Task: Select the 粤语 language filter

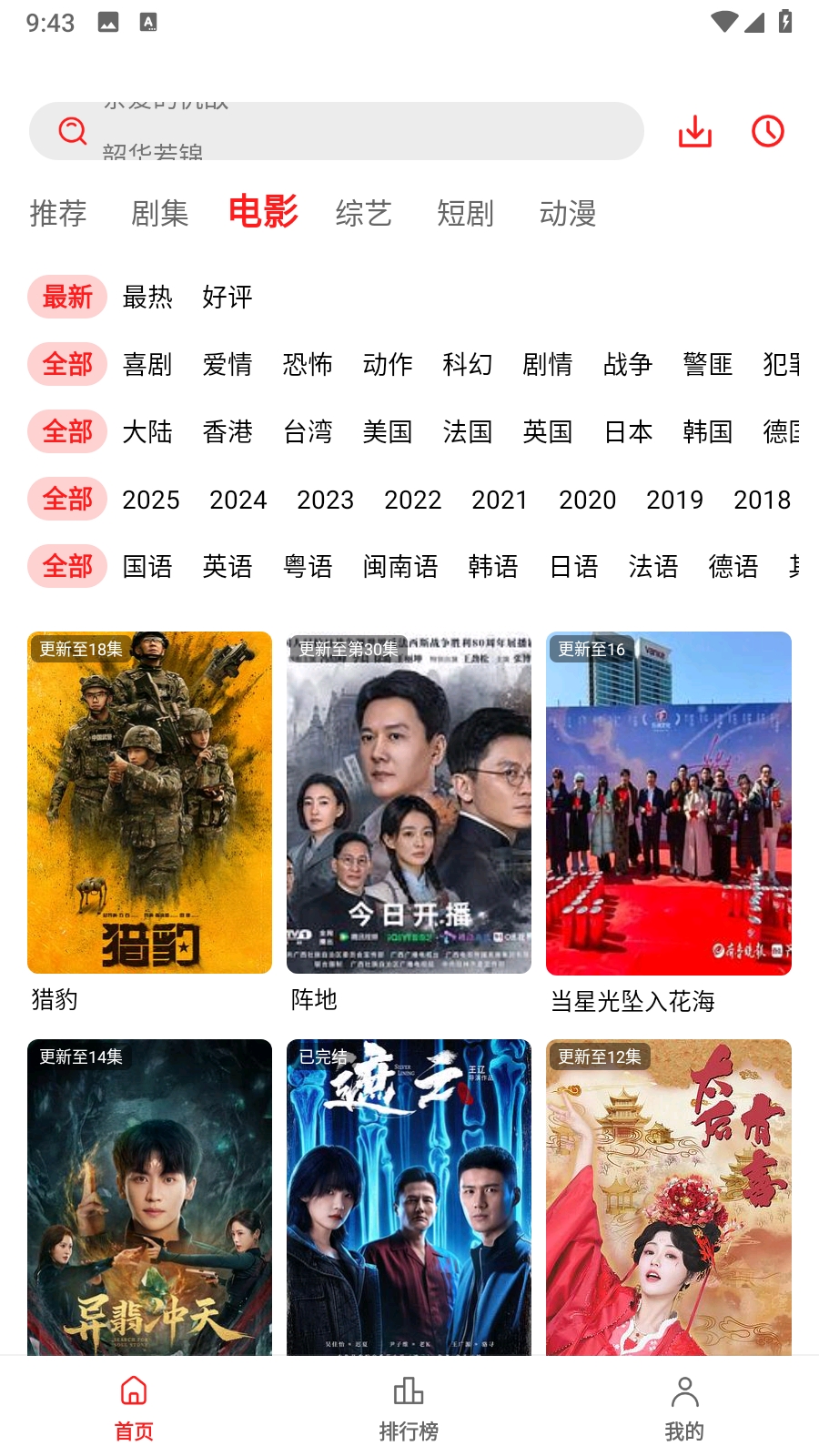Action: click(x=308, y=566)
